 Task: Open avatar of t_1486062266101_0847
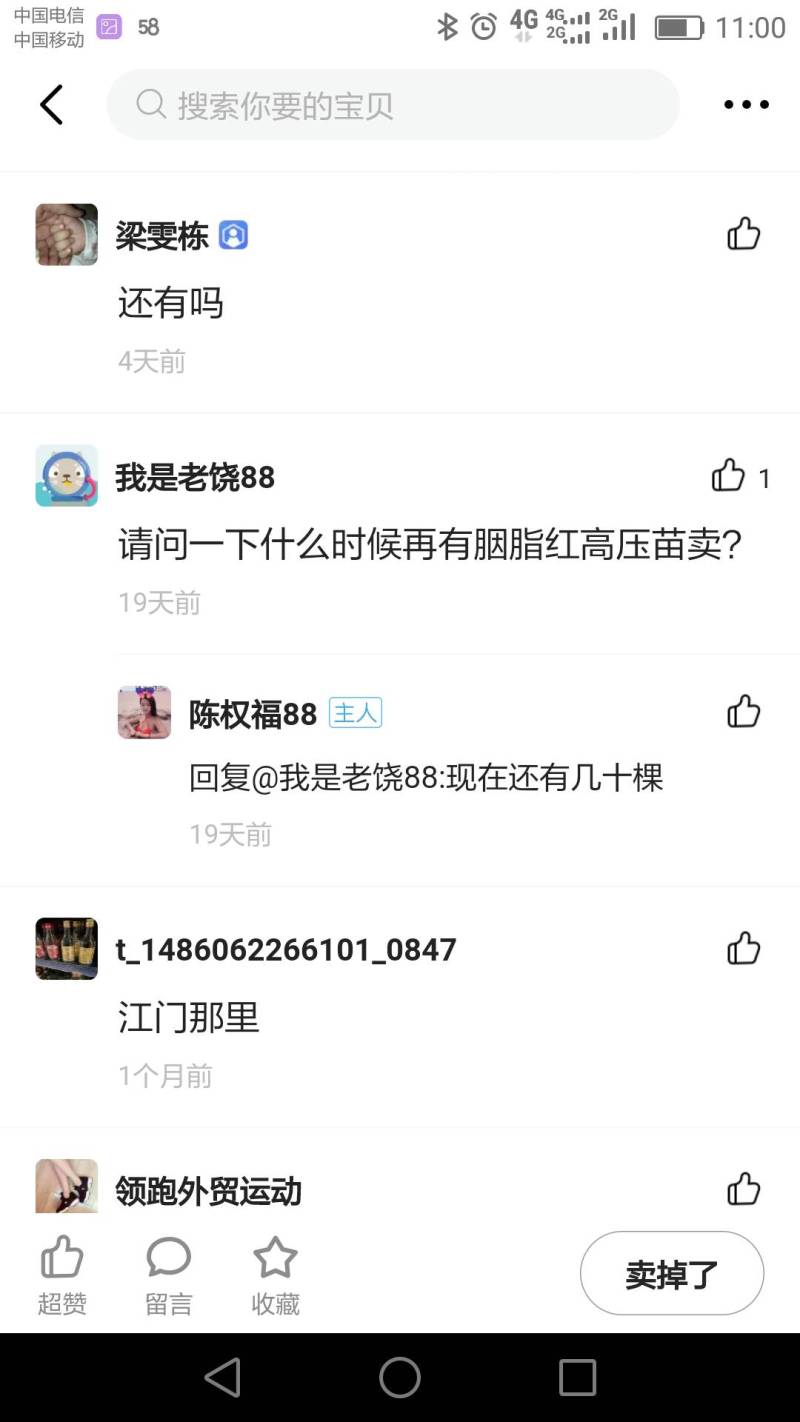point(67,949)
